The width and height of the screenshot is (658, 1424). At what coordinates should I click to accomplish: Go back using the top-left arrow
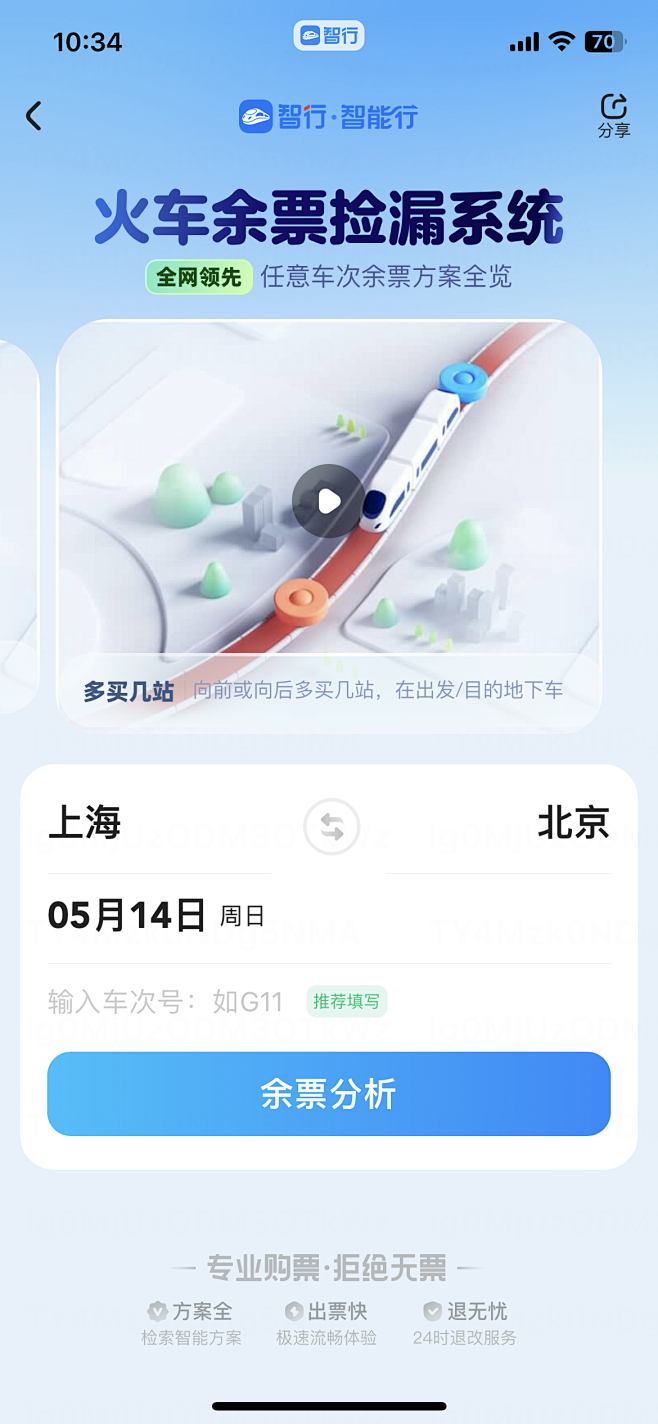tap(34, 116)
